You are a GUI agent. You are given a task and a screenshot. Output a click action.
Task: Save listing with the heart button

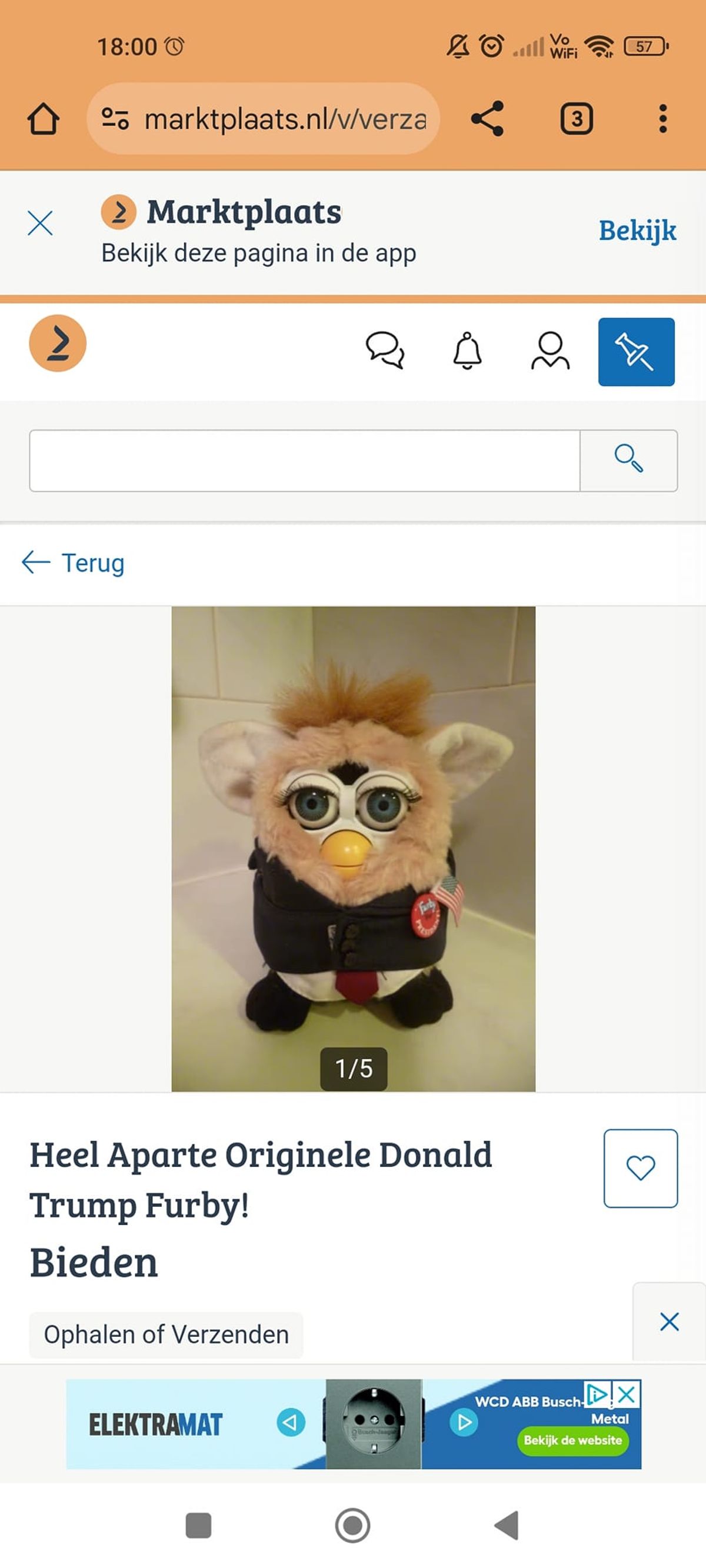click(640, 1167)
